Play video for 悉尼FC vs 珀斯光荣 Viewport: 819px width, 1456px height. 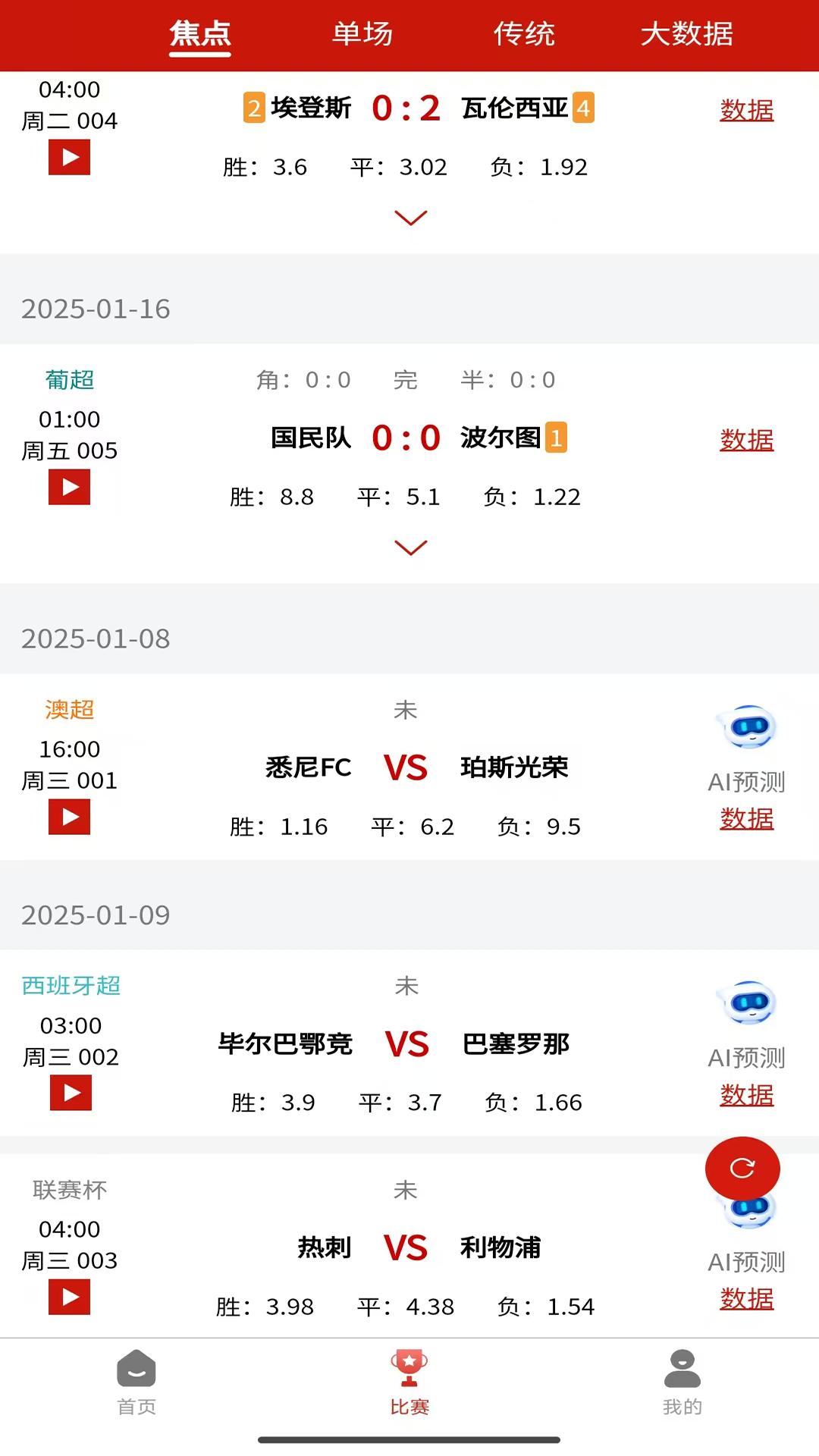point(69,817)
